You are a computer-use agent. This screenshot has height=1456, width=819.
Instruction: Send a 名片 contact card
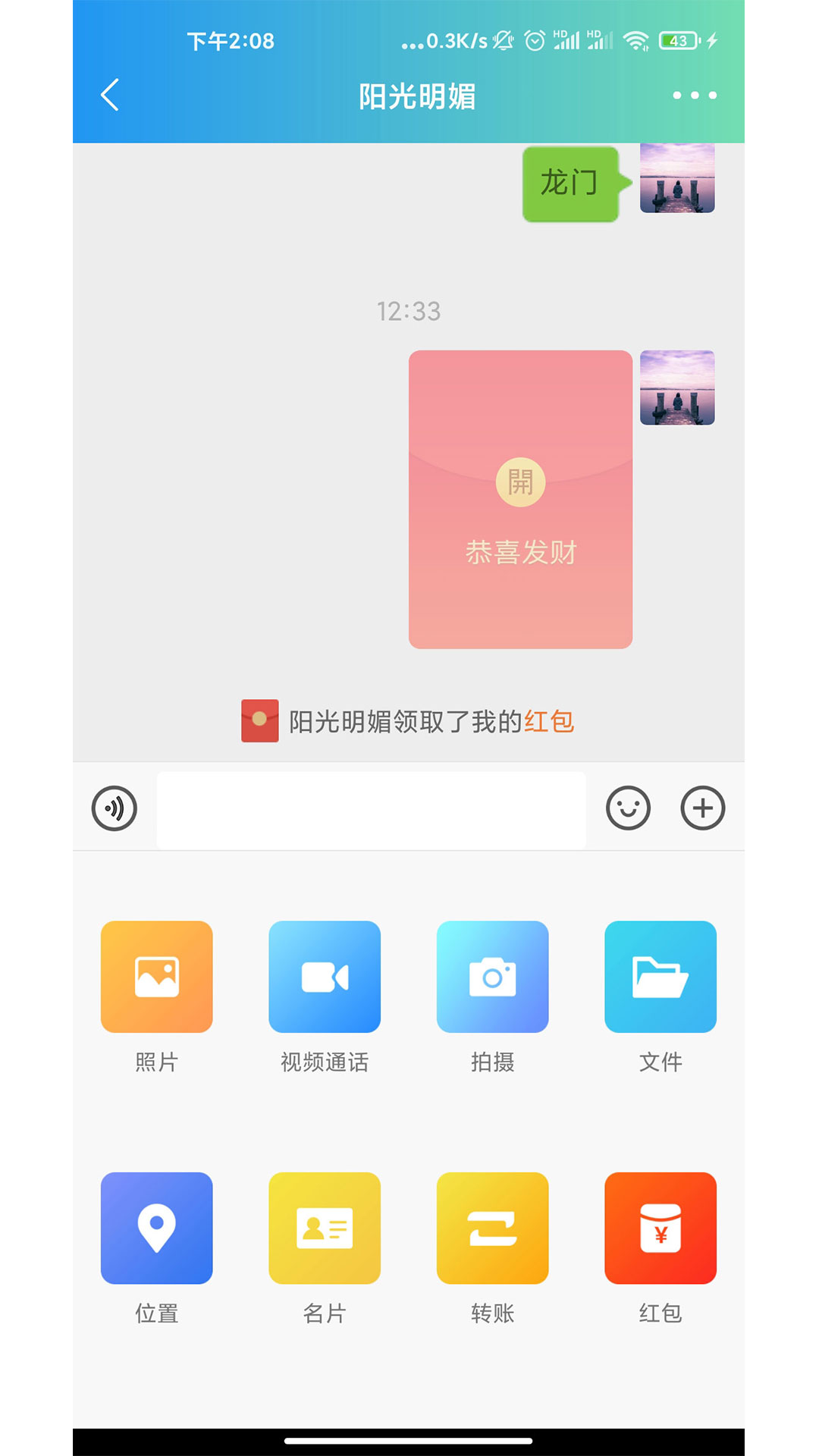(x=325, y=1228)
